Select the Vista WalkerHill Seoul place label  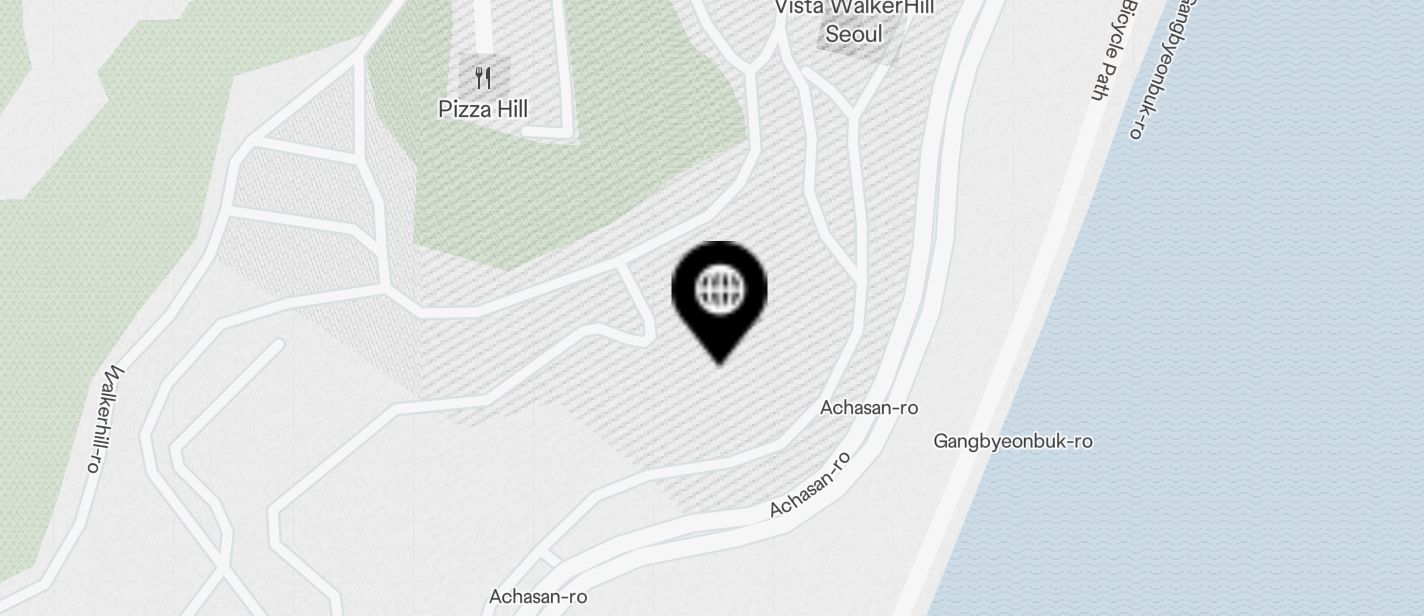(x=854, y=20)
